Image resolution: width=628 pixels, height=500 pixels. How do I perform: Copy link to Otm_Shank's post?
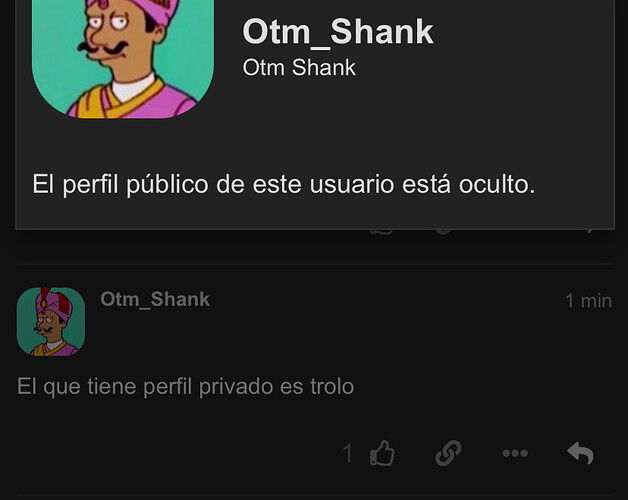click(x=448, y=454)
